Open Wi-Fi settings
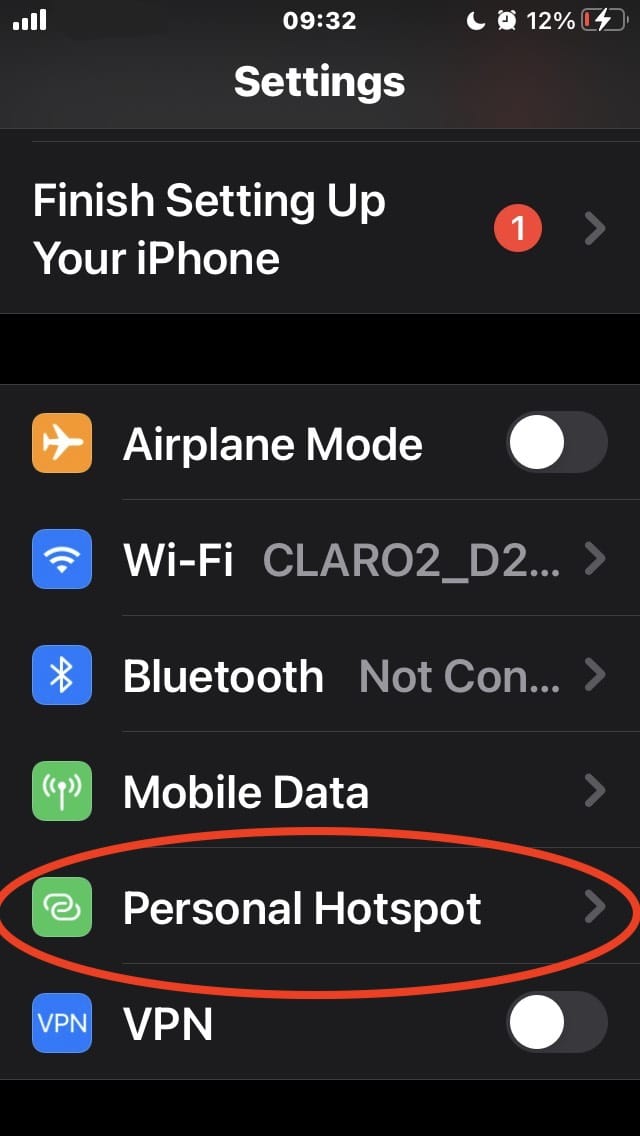Image resolution: width=640 pixels, height=1136 pixels. click(320, 559)
